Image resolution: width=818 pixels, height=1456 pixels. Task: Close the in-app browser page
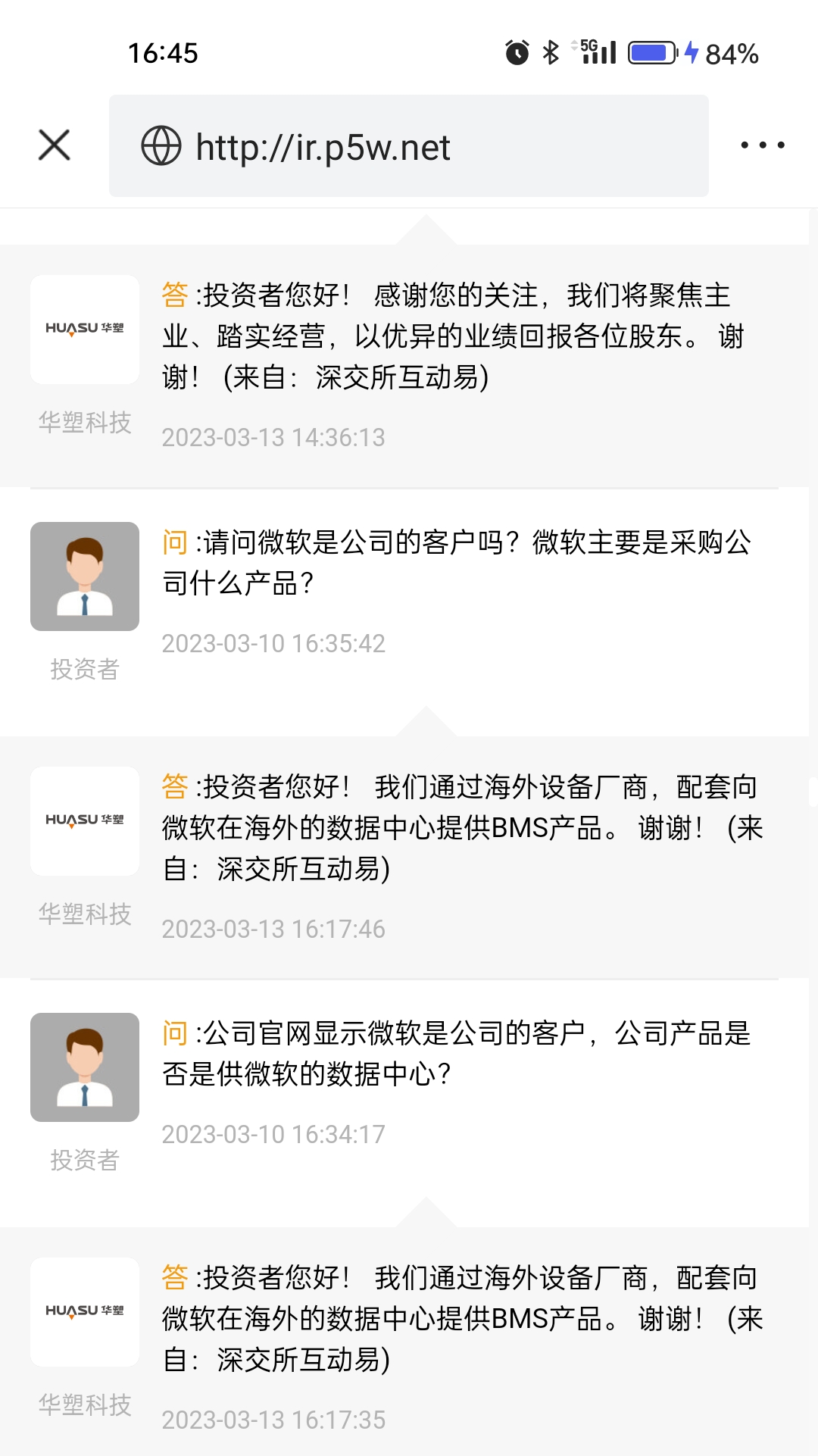(55, 145)
